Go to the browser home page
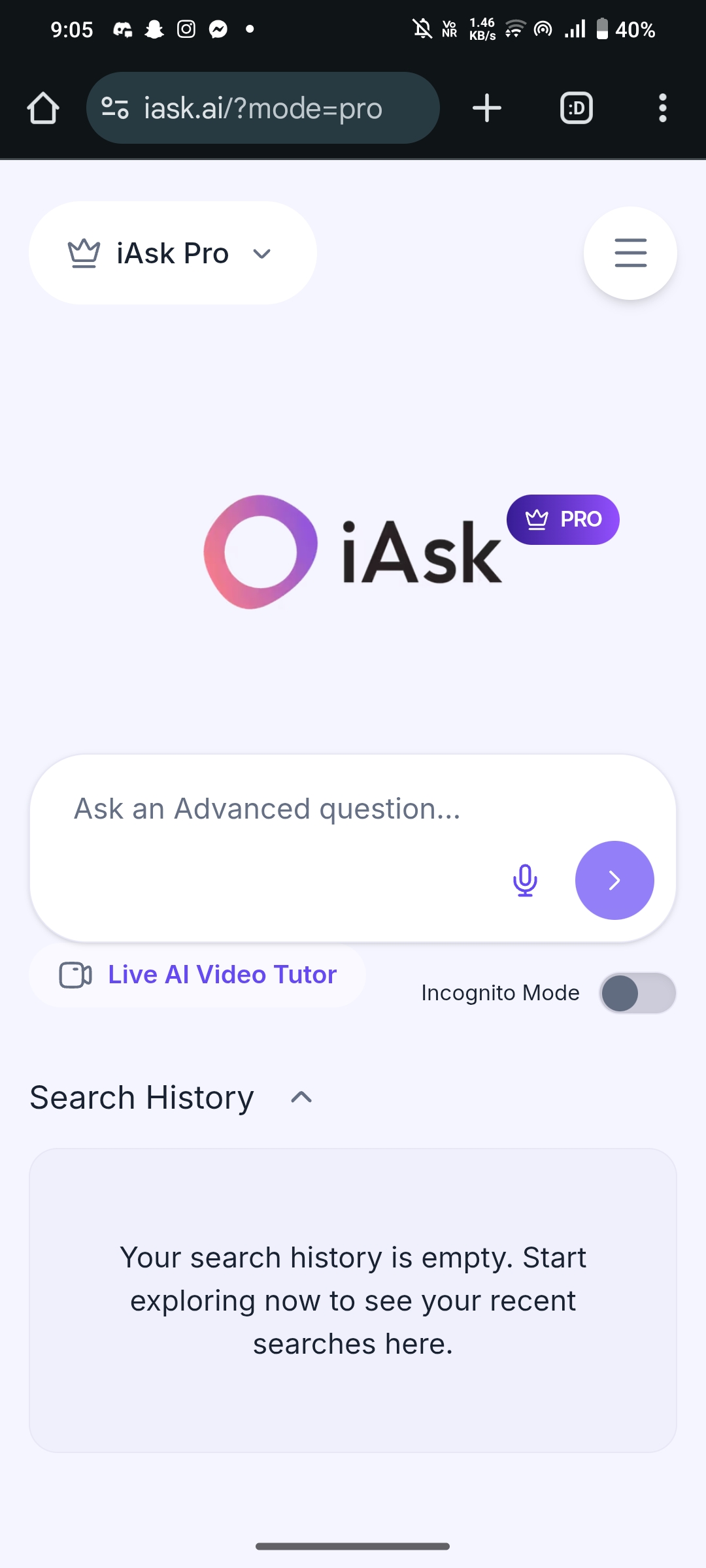 [x=43, y=108]
